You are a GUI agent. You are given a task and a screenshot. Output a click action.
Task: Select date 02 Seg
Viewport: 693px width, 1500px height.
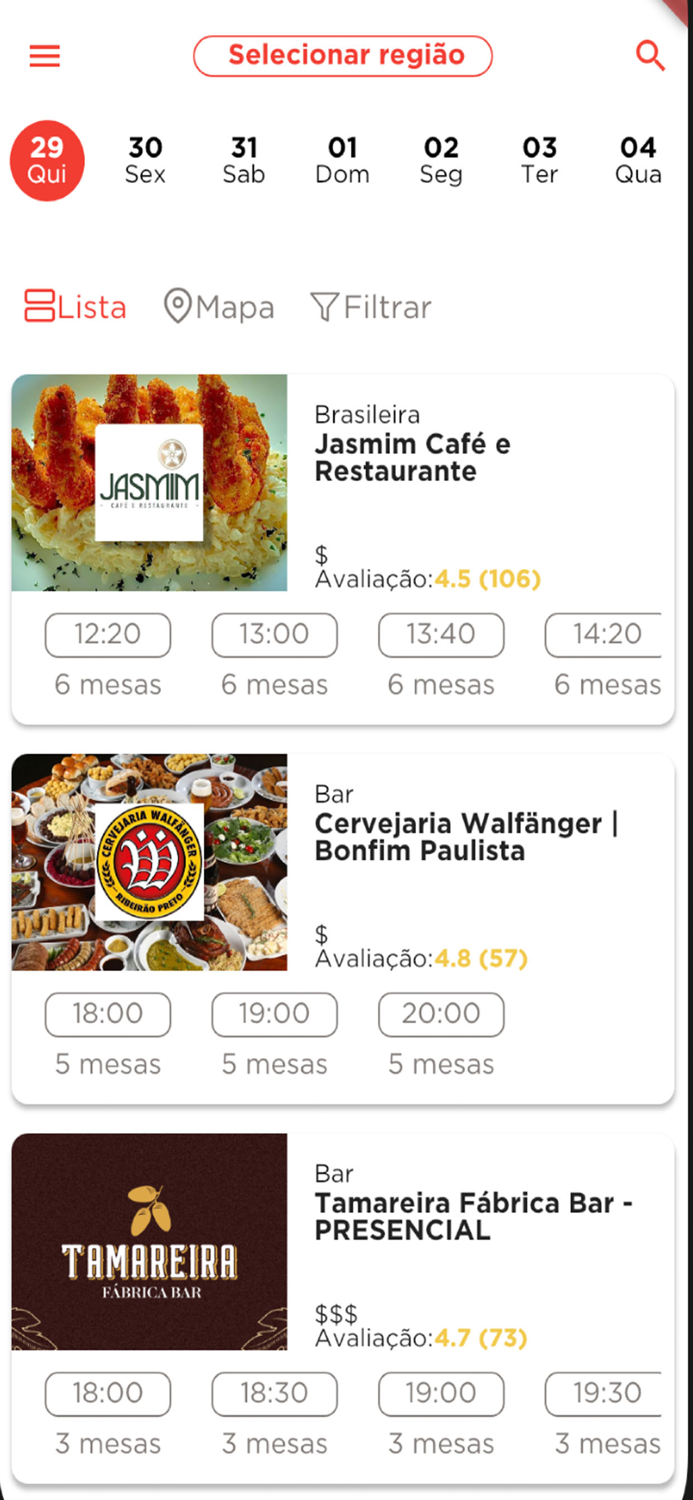pos(441,161)
